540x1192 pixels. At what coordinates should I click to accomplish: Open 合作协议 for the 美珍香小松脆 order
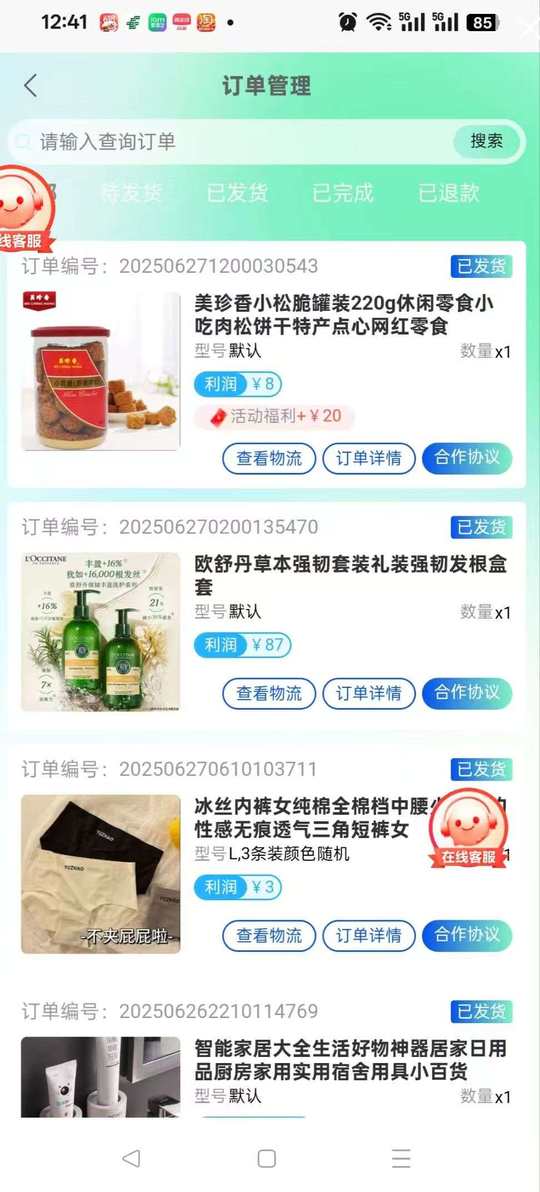pyautogui.click(x=467, y=458)
